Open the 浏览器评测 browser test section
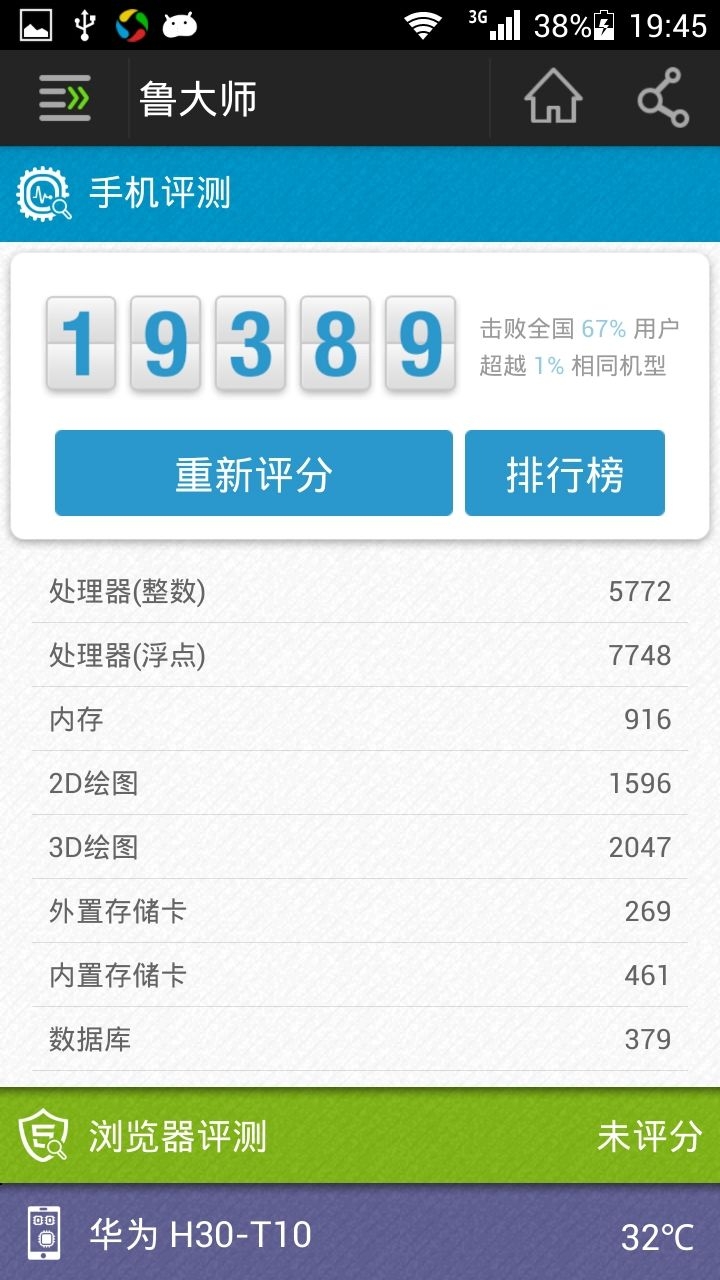 [360, 1136]
